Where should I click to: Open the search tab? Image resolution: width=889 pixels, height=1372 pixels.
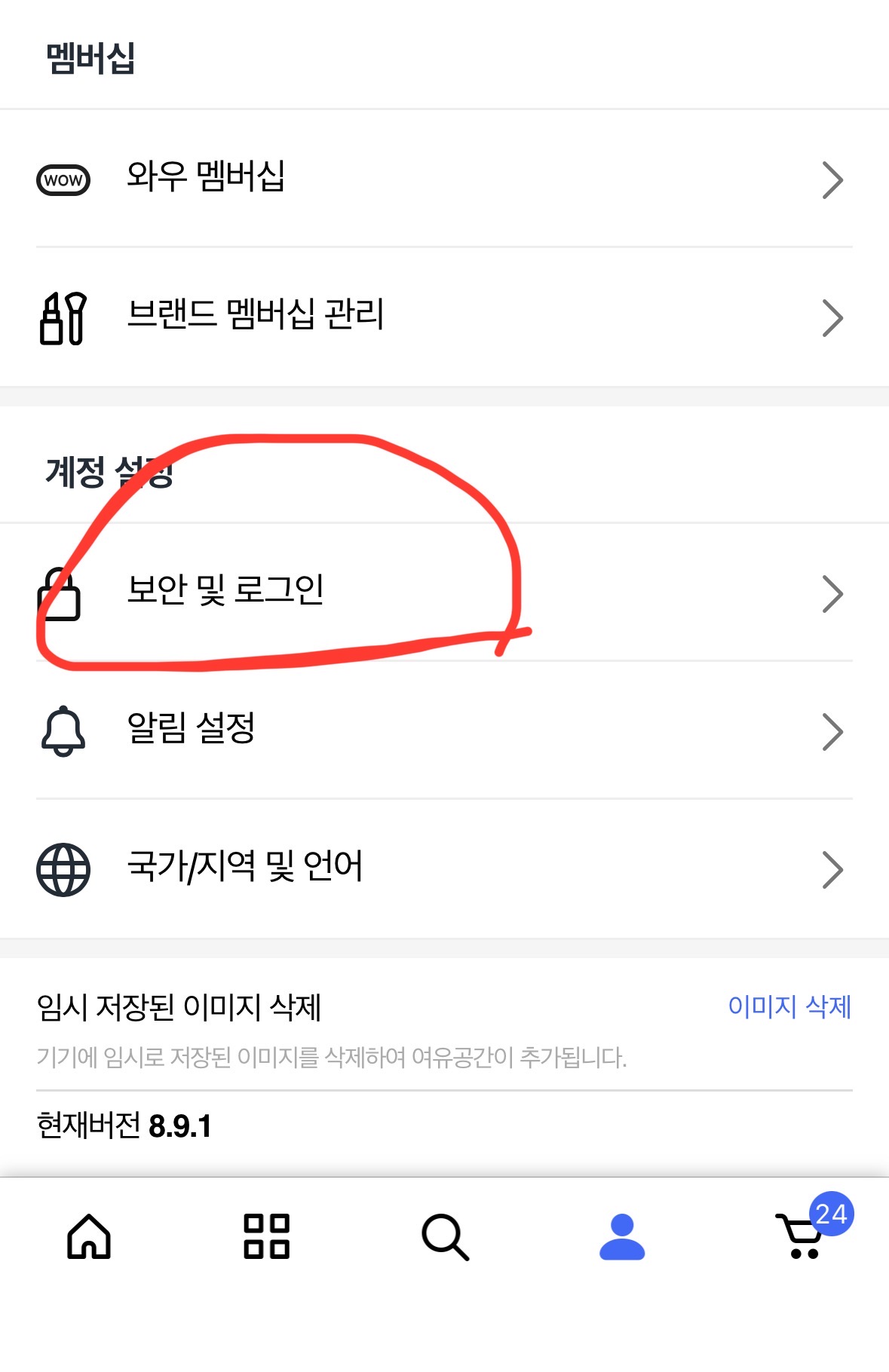pos(445,1236)
